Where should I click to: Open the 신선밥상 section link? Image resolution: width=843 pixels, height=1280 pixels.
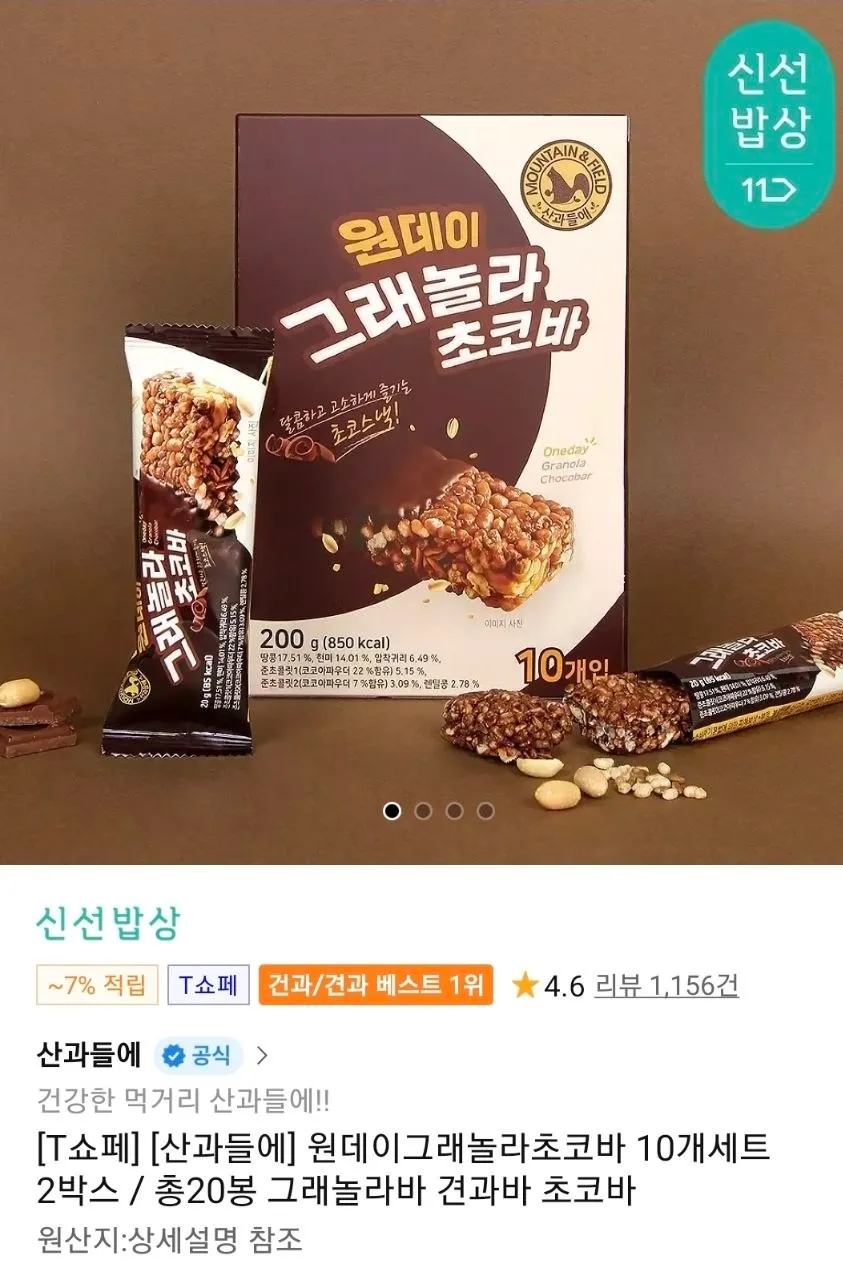[x=107, y=923]
